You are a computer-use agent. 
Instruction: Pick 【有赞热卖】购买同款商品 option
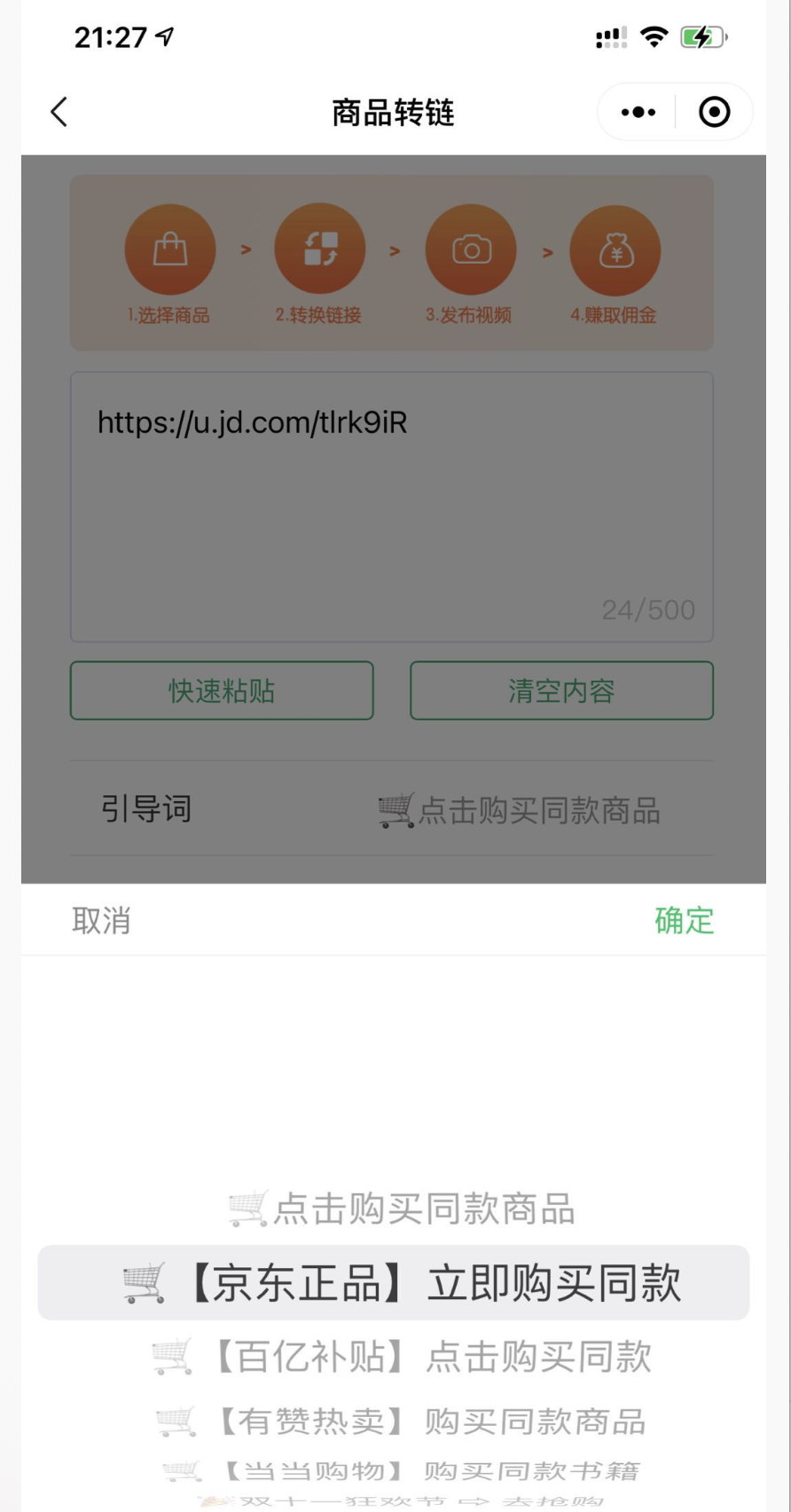[x=402, y=1421]
